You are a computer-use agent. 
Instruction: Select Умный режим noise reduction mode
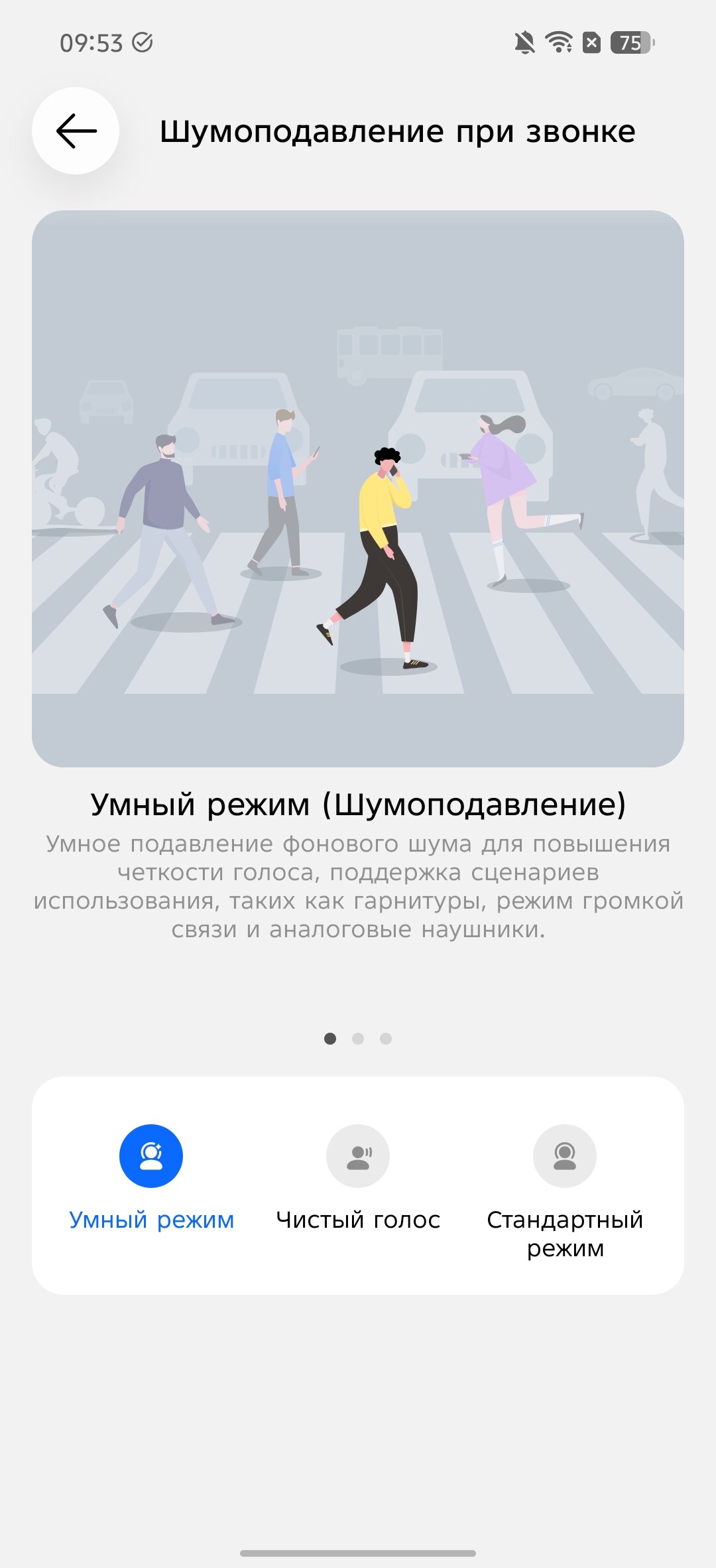(x=151, y=1157)
